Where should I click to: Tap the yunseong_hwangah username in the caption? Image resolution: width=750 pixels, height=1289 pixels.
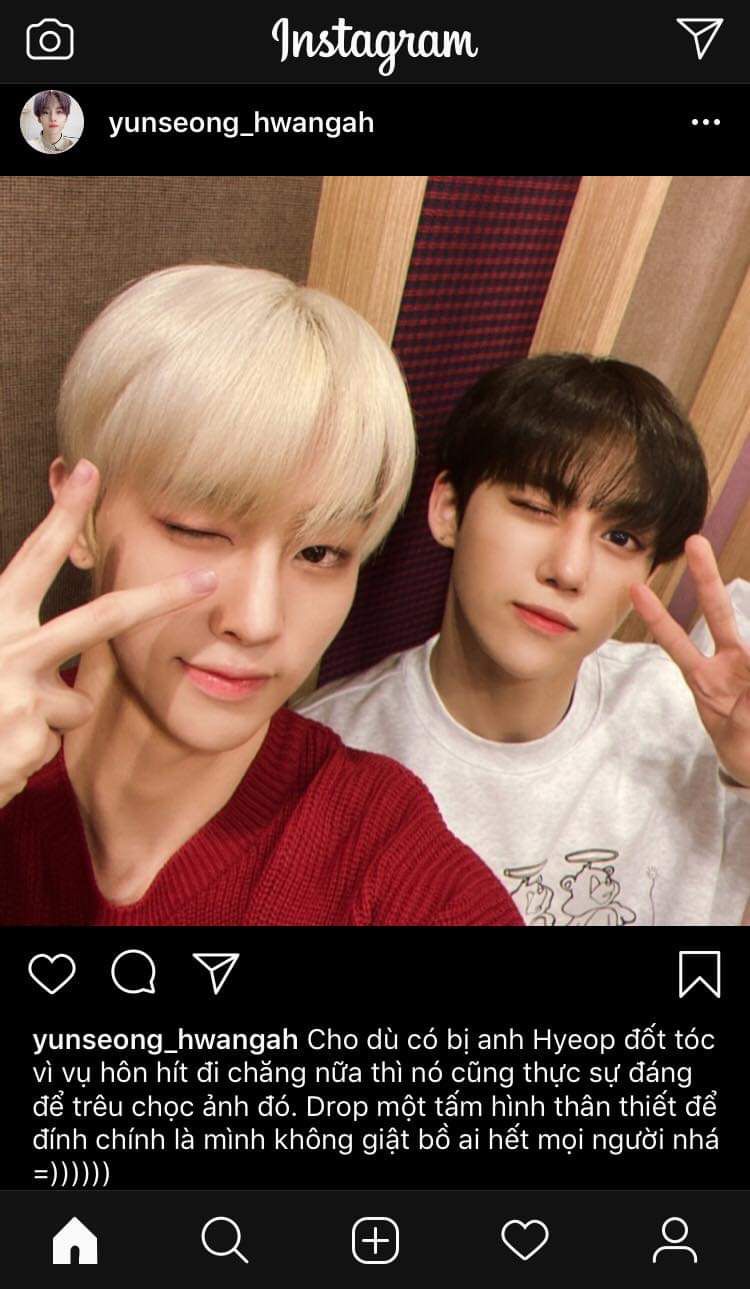165,1040
